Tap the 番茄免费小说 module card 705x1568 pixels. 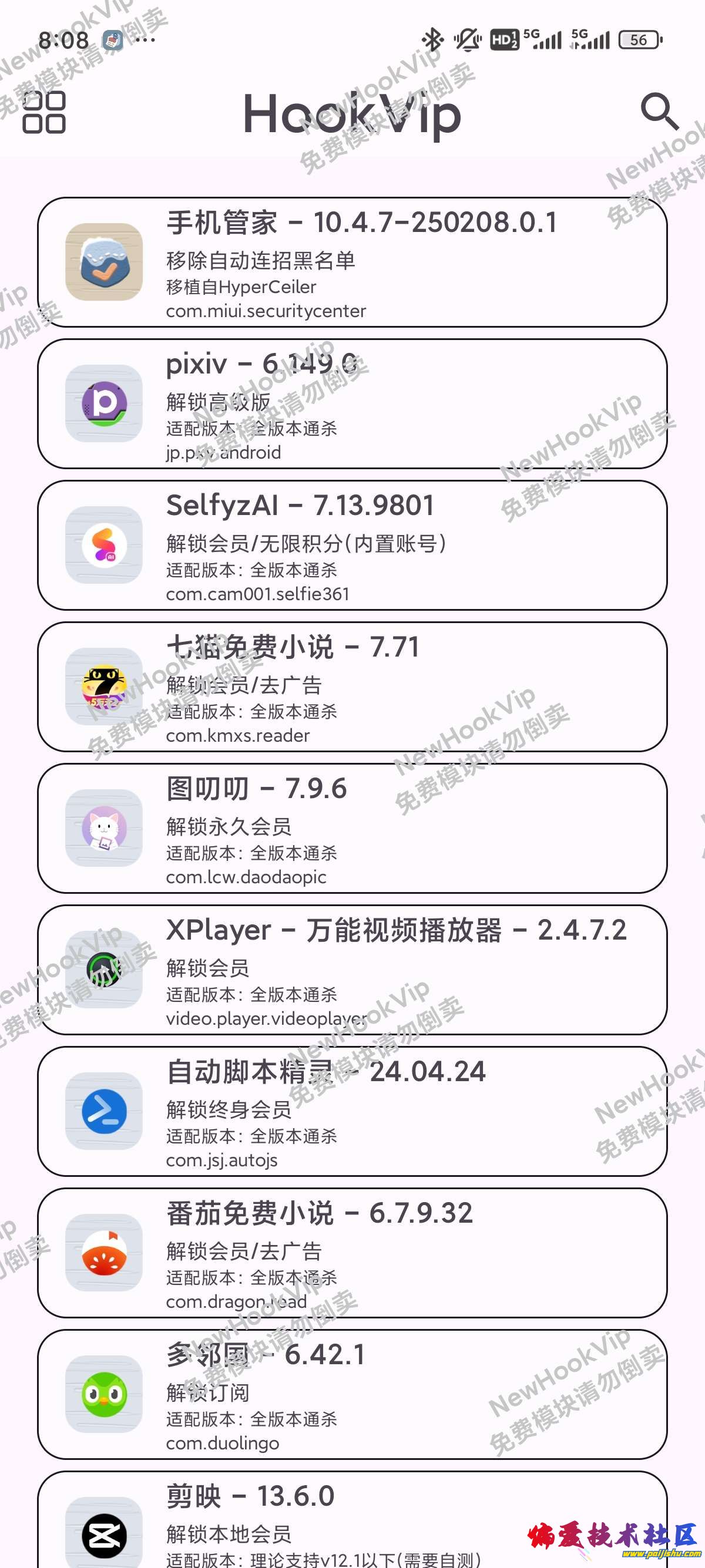coord(352,1253)
